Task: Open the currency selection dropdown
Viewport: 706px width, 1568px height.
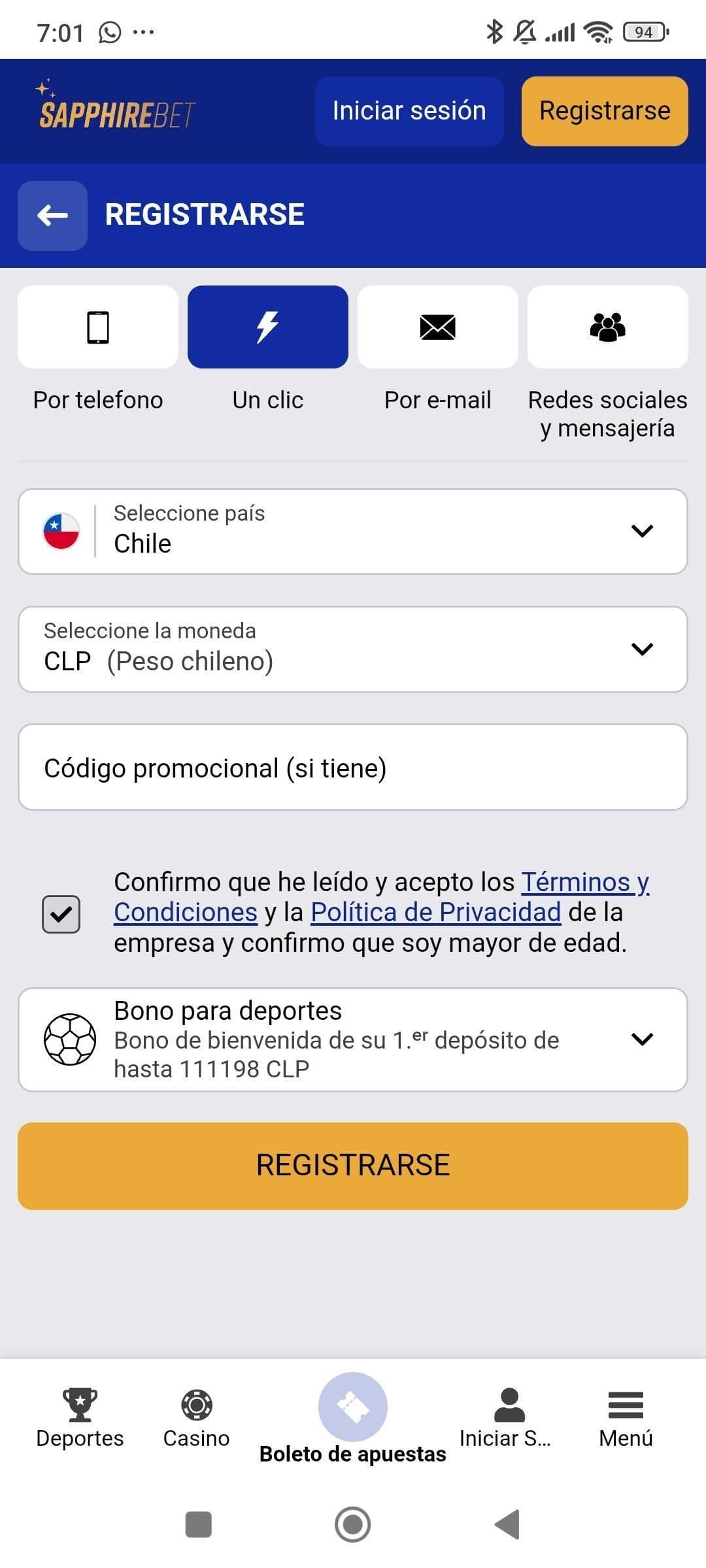Action: pos(642,649)
